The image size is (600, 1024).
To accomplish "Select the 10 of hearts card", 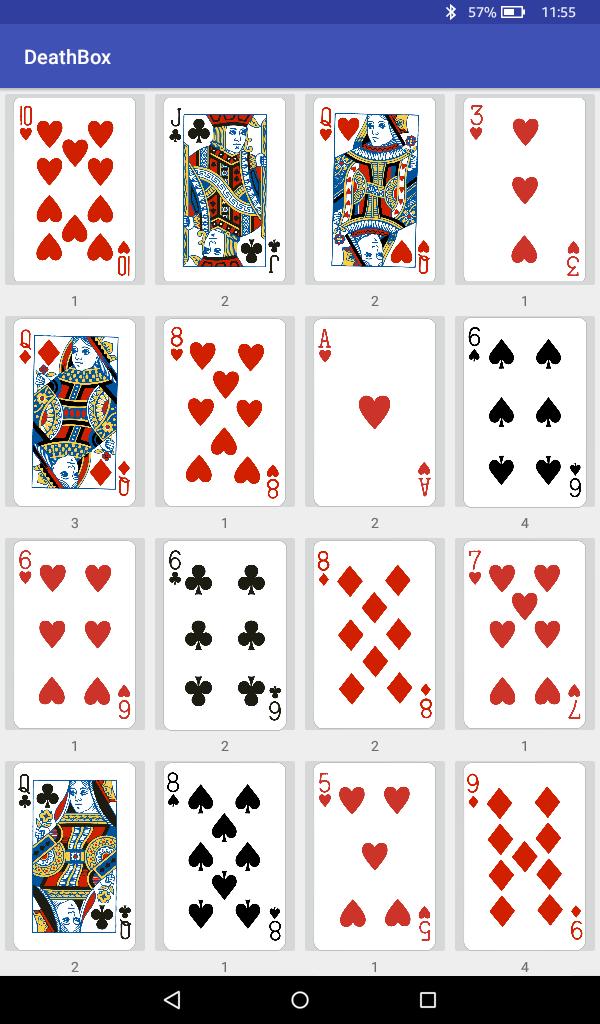I will (75, 190).
